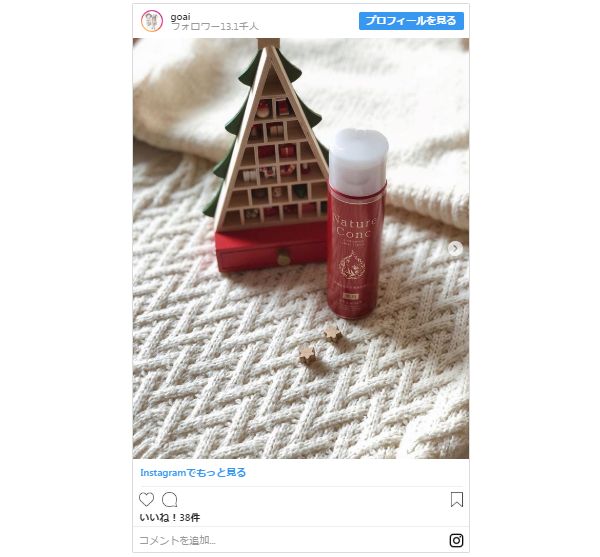The height and width of the screenshot is (557, 600).
Task: Like this post with the heart icon
Action: tap(147, 499)
